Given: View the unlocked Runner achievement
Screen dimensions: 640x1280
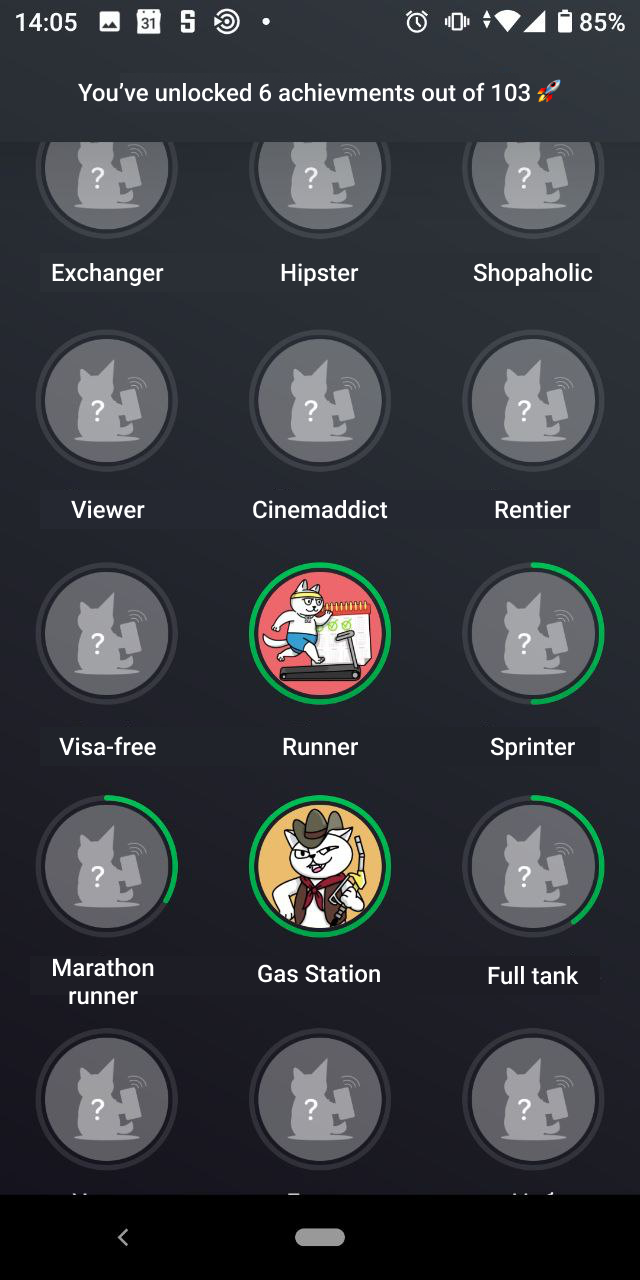Looking at the screenshot, I should (x=320, y=634).
